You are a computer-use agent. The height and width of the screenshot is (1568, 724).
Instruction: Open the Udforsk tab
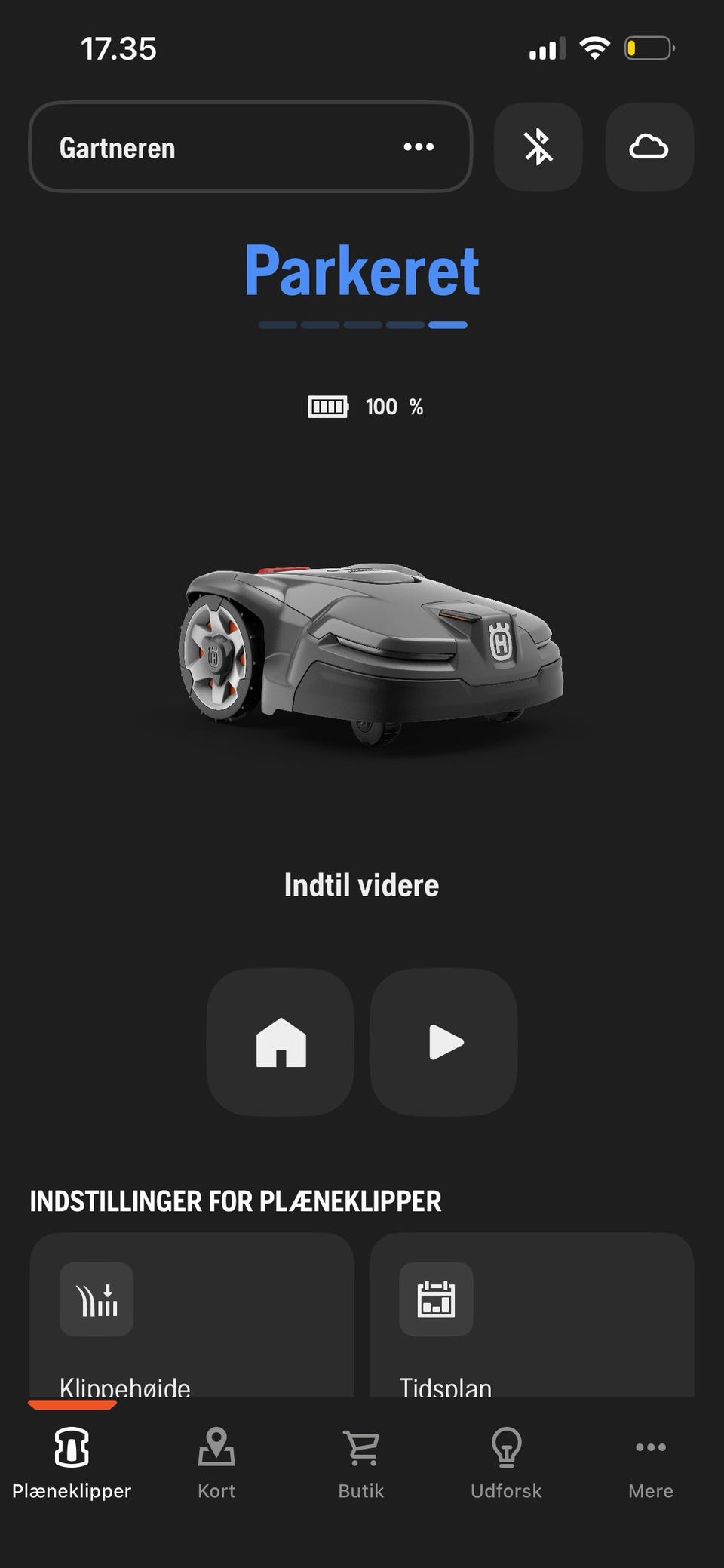(x=506, y=1462)
